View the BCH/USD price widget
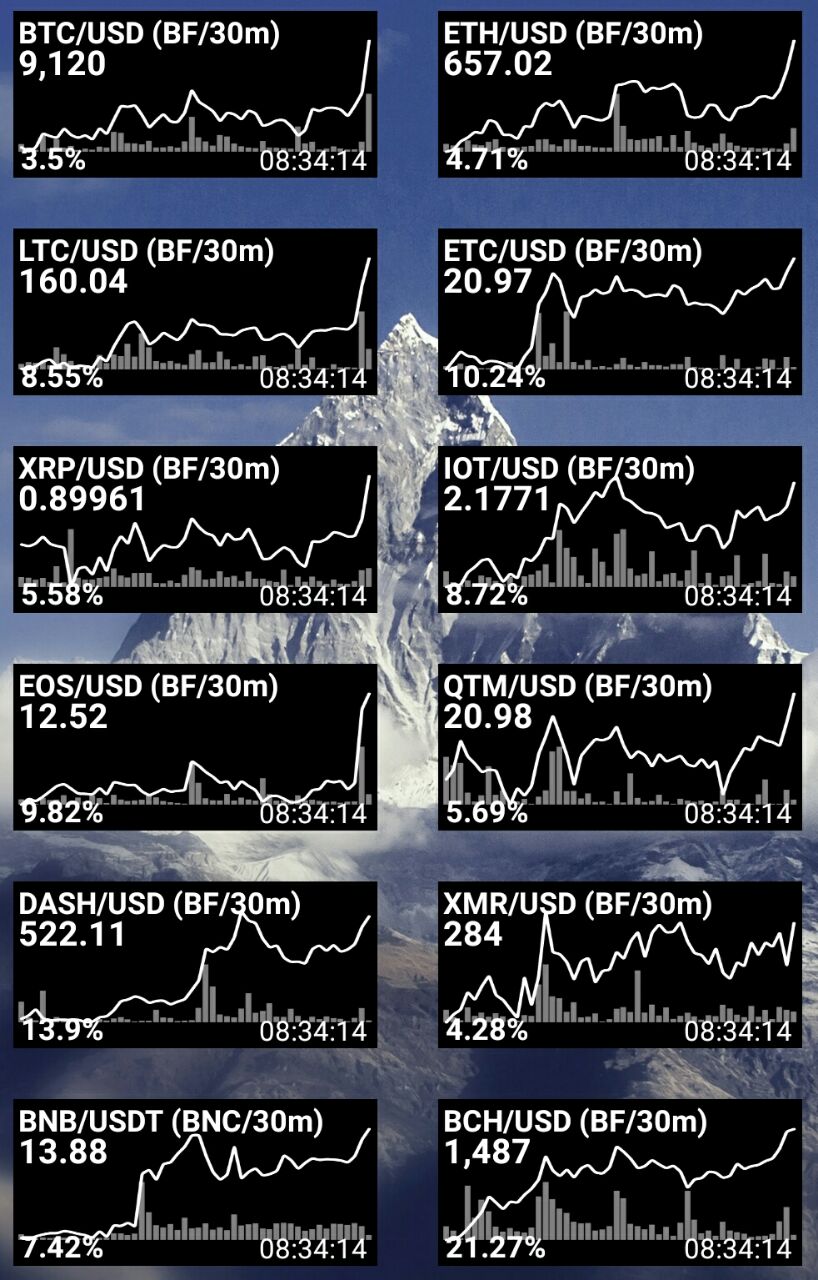Viewport: 818px width, 1280px height. tap(620, 1182)
